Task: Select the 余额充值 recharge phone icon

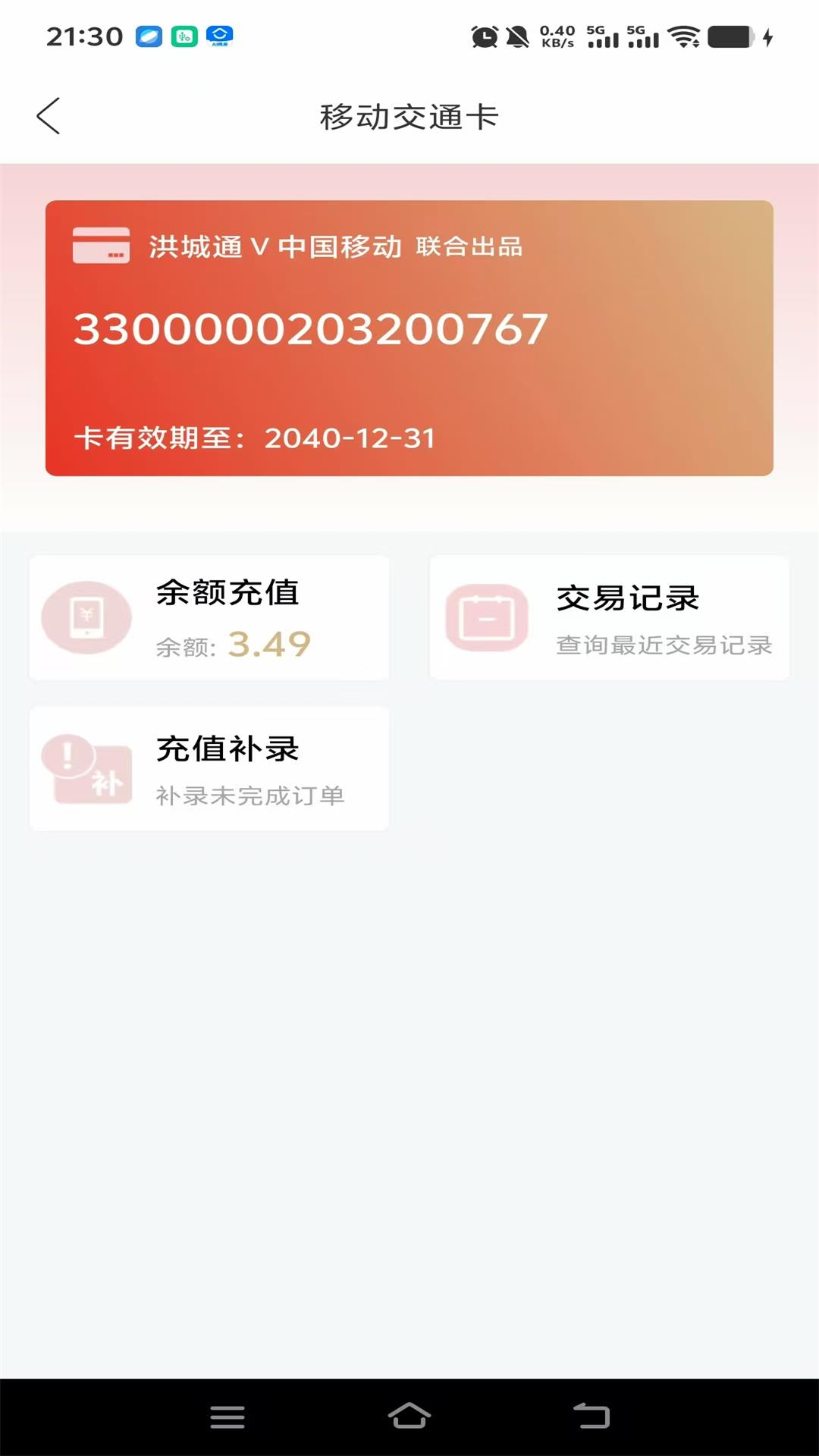Action: (86, 617)
